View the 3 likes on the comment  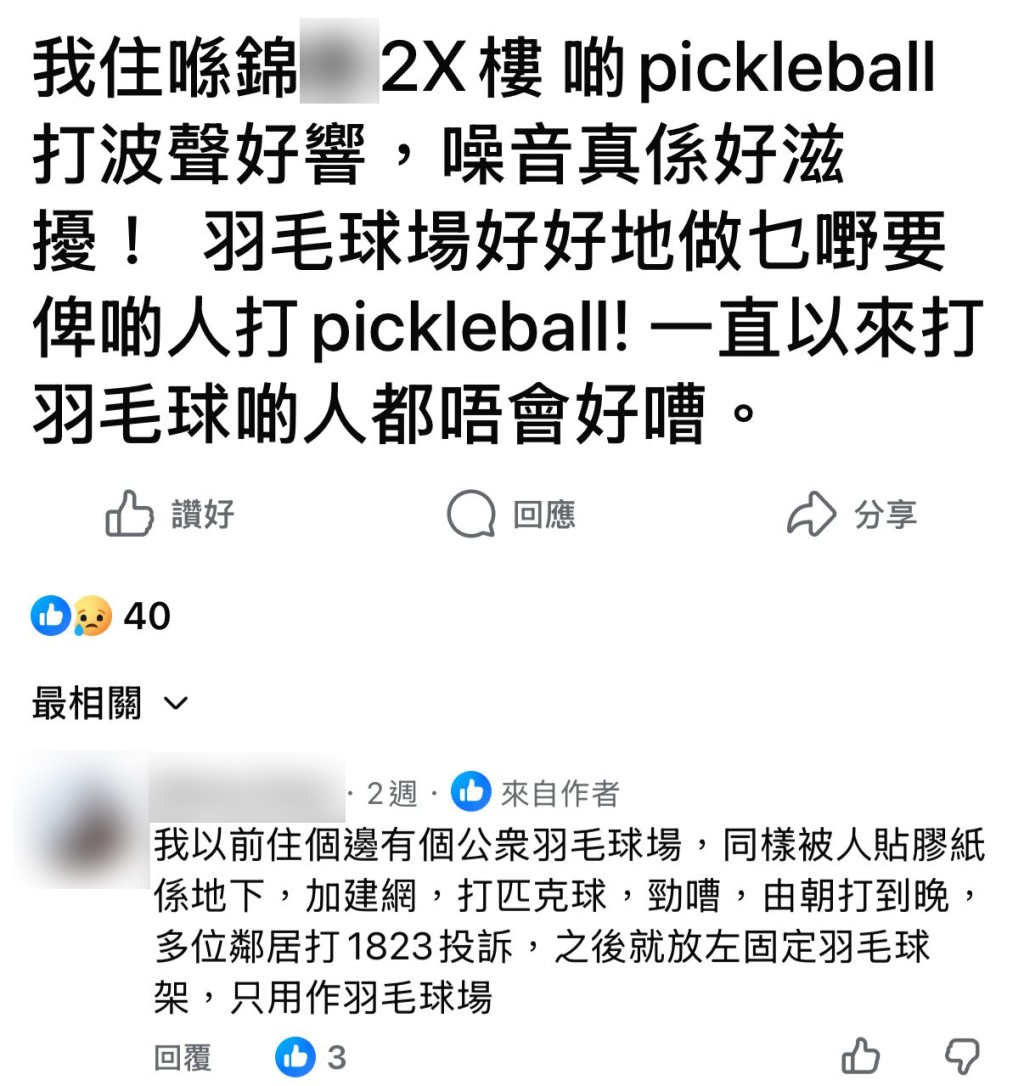point(311,1057)
